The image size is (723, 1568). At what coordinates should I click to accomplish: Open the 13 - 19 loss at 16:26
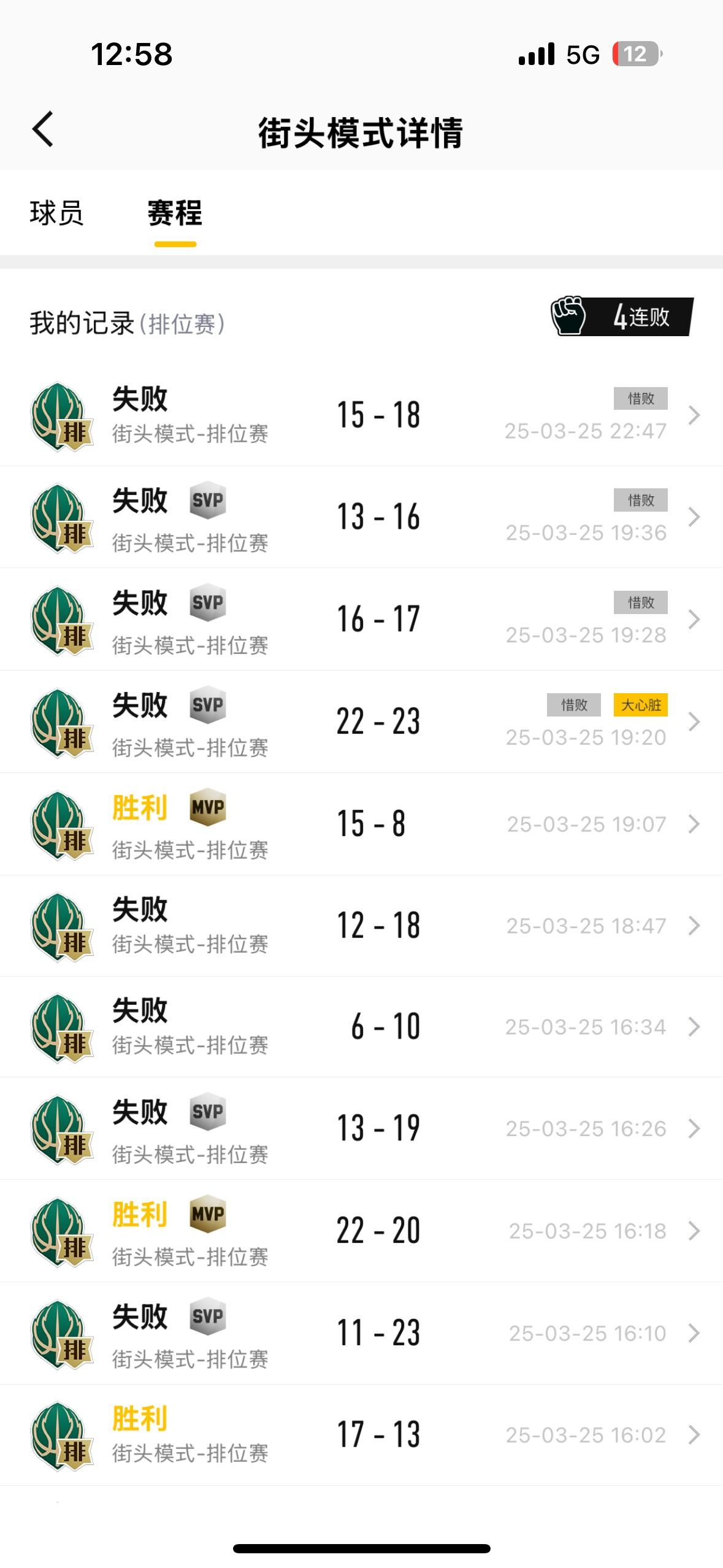(x=361, y=1129)
